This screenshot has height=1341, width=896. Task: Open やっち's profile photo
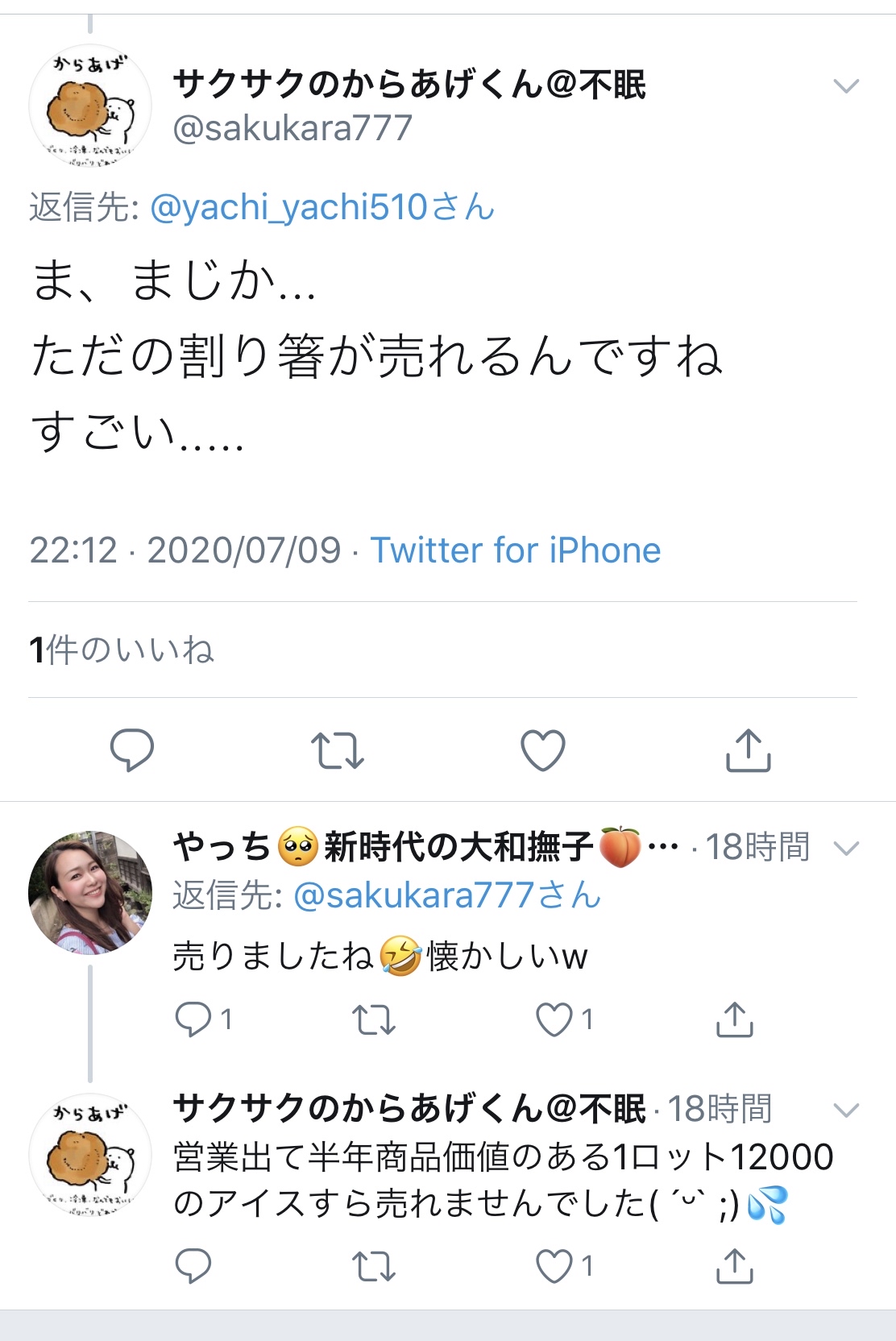point(90,893)
